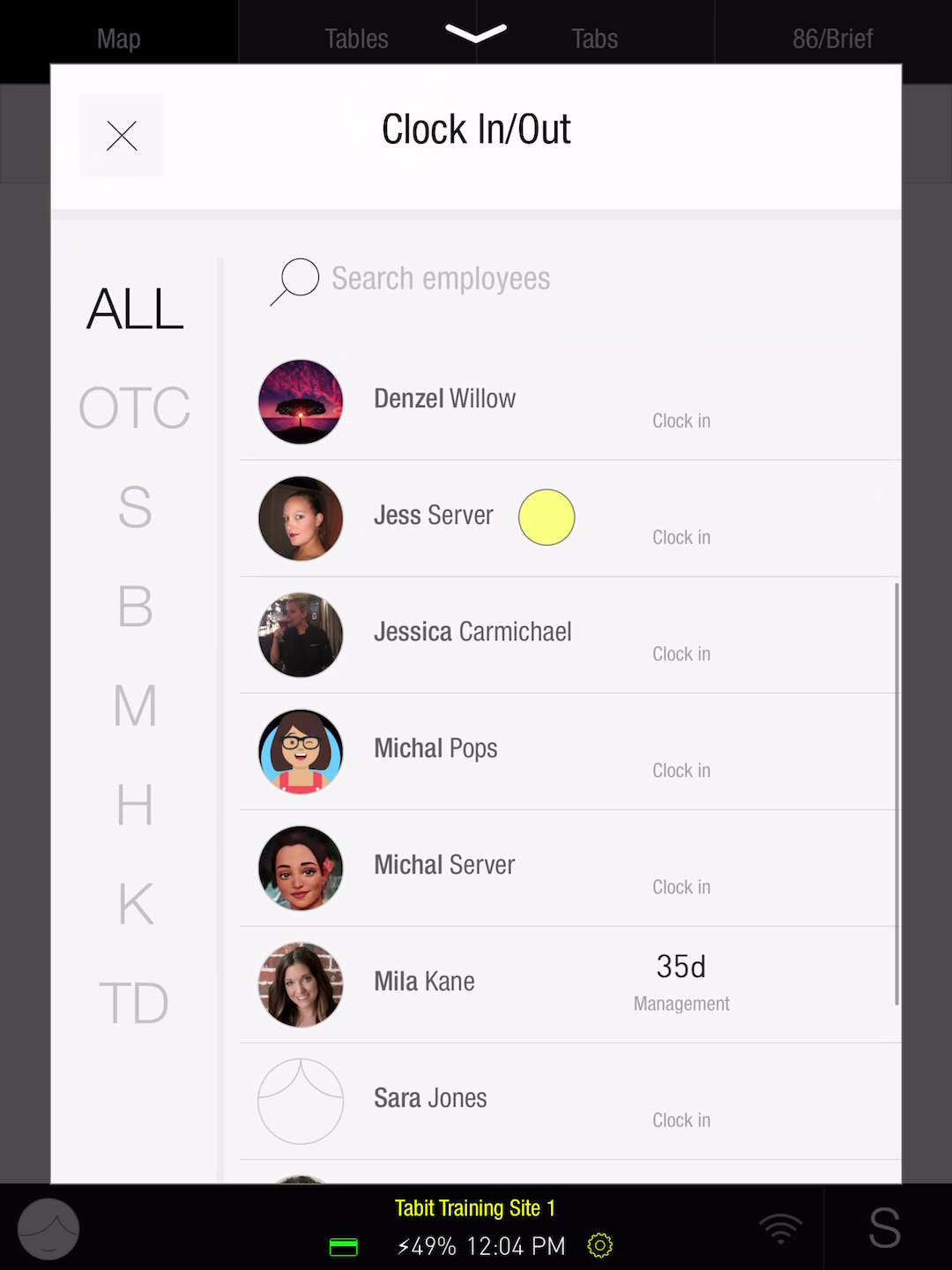Open the settings gear in bottom bar

click(x=599, y=1245)
